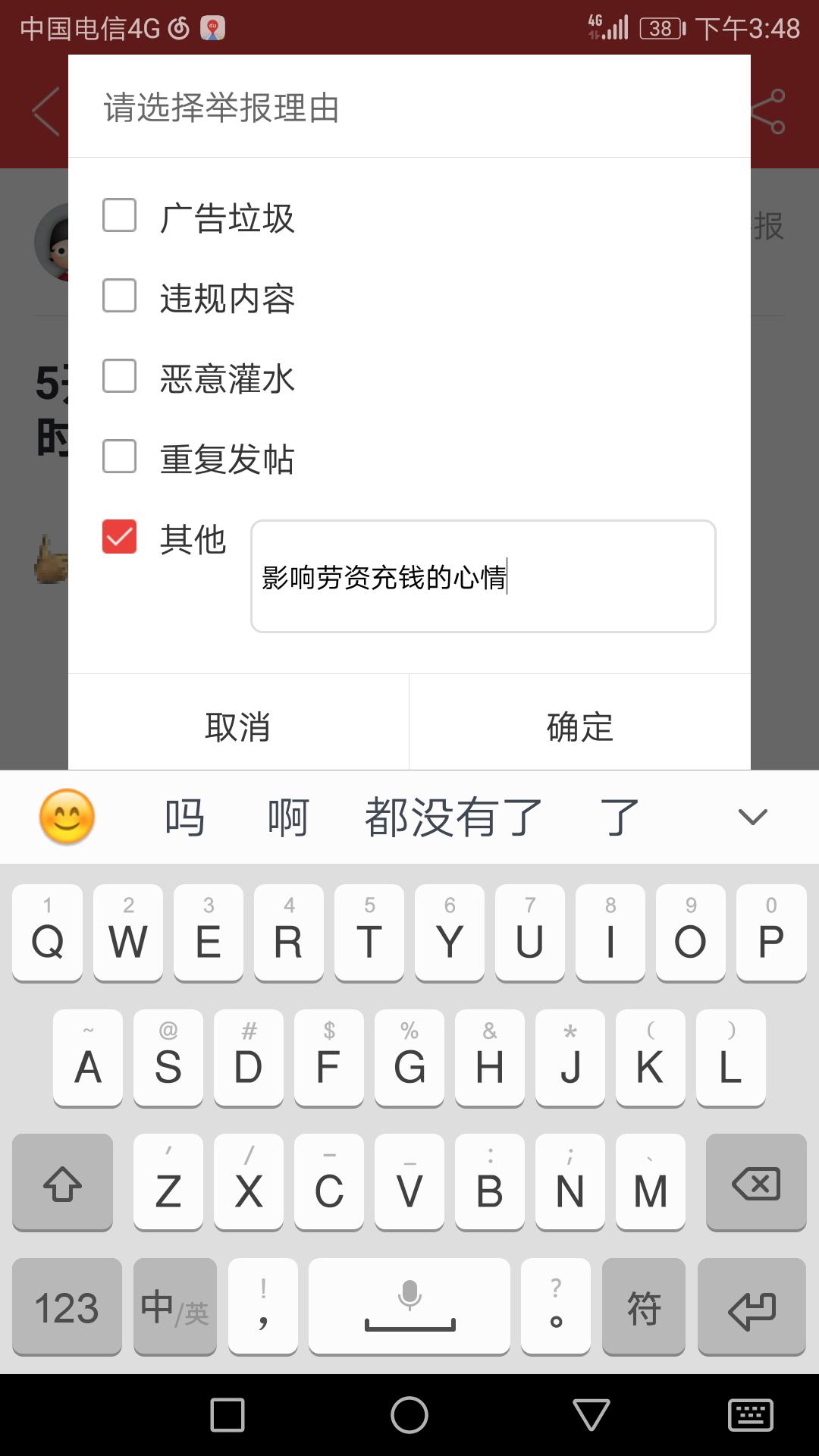Confirm the report with 确定
This screenshot has width=819, height=1456.
pyautogui.click(x=580, y=726)
